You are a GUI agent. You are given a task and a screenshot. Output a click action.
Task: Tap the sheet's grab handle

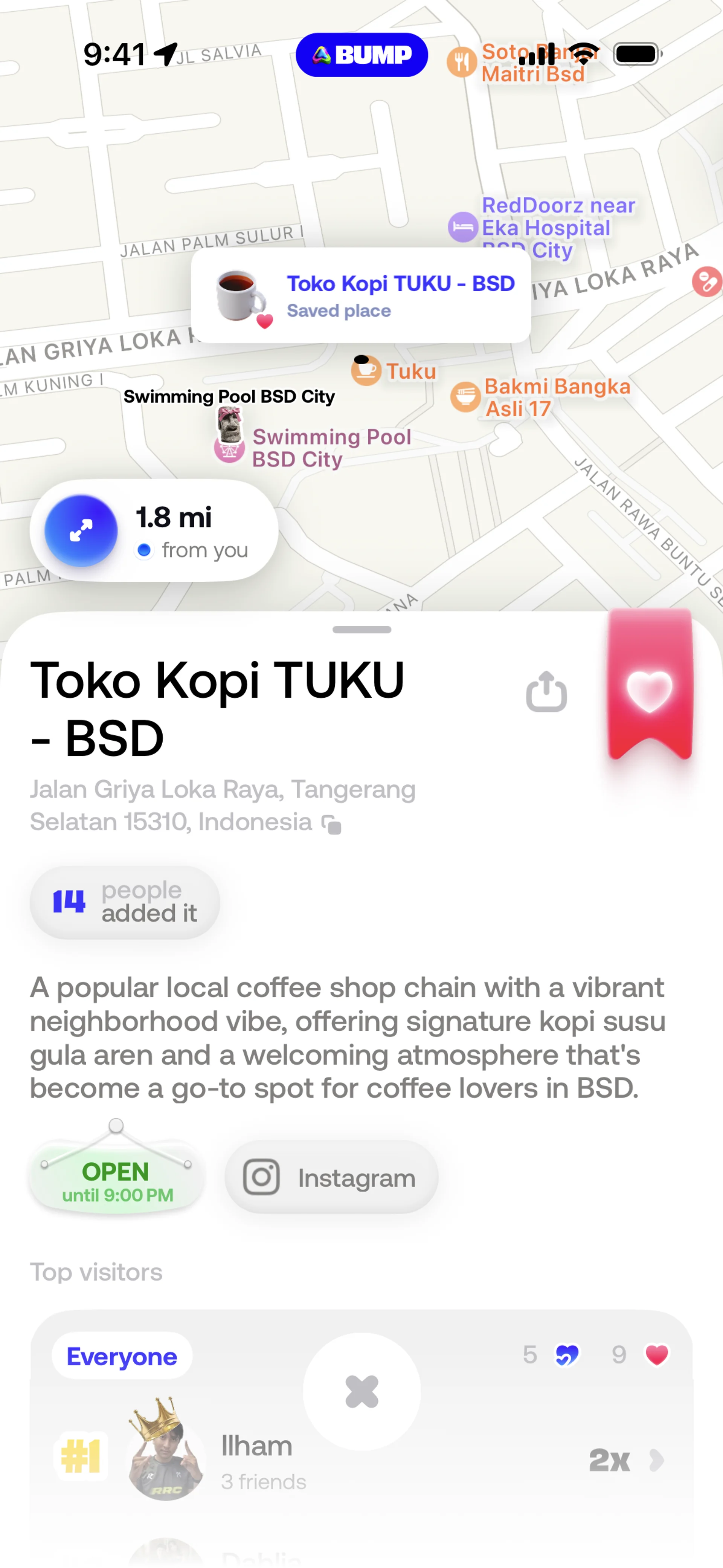coord(361,630)
